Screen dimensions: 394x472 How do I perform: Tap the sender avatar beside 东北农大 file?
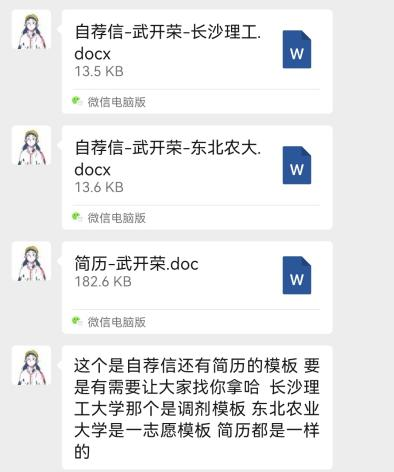point(31,145)
